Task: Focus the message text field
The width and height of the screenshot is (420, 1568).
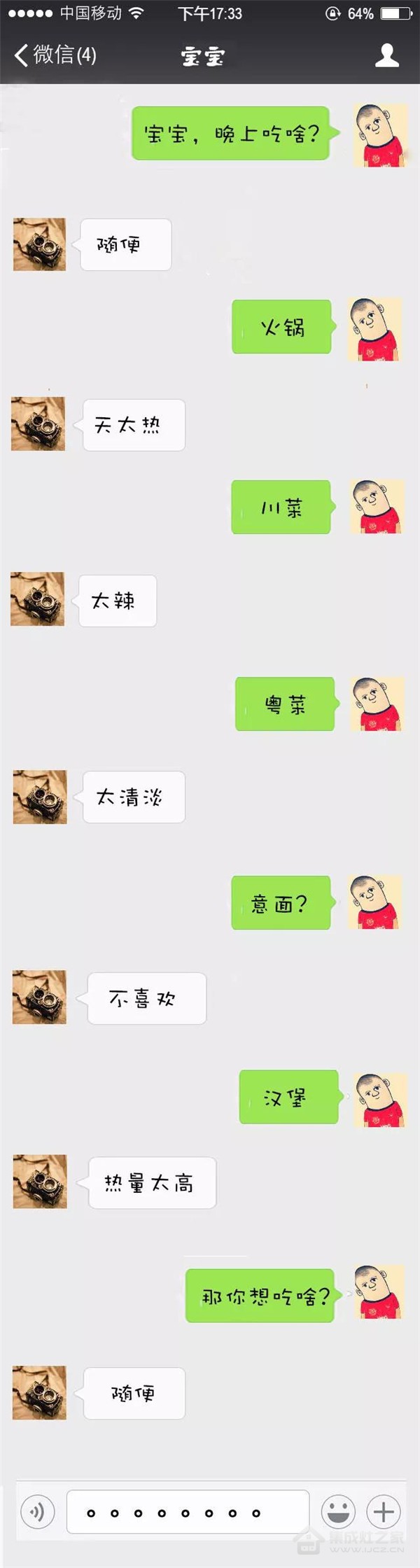Action: click(x=188, y=1512)
